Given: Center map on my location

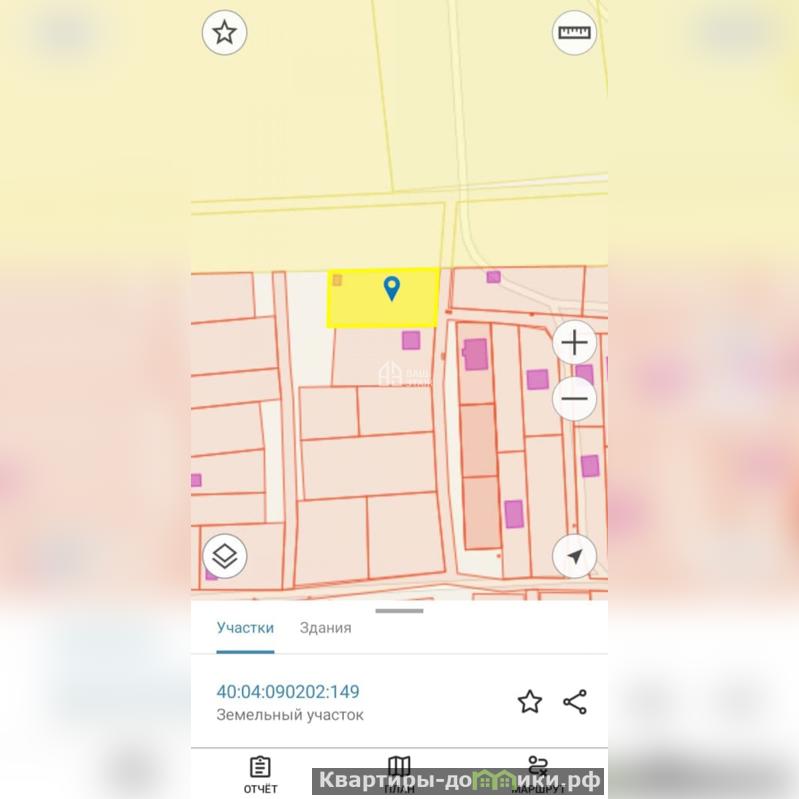Looking at the screenshot, I should tap(574, 556).
